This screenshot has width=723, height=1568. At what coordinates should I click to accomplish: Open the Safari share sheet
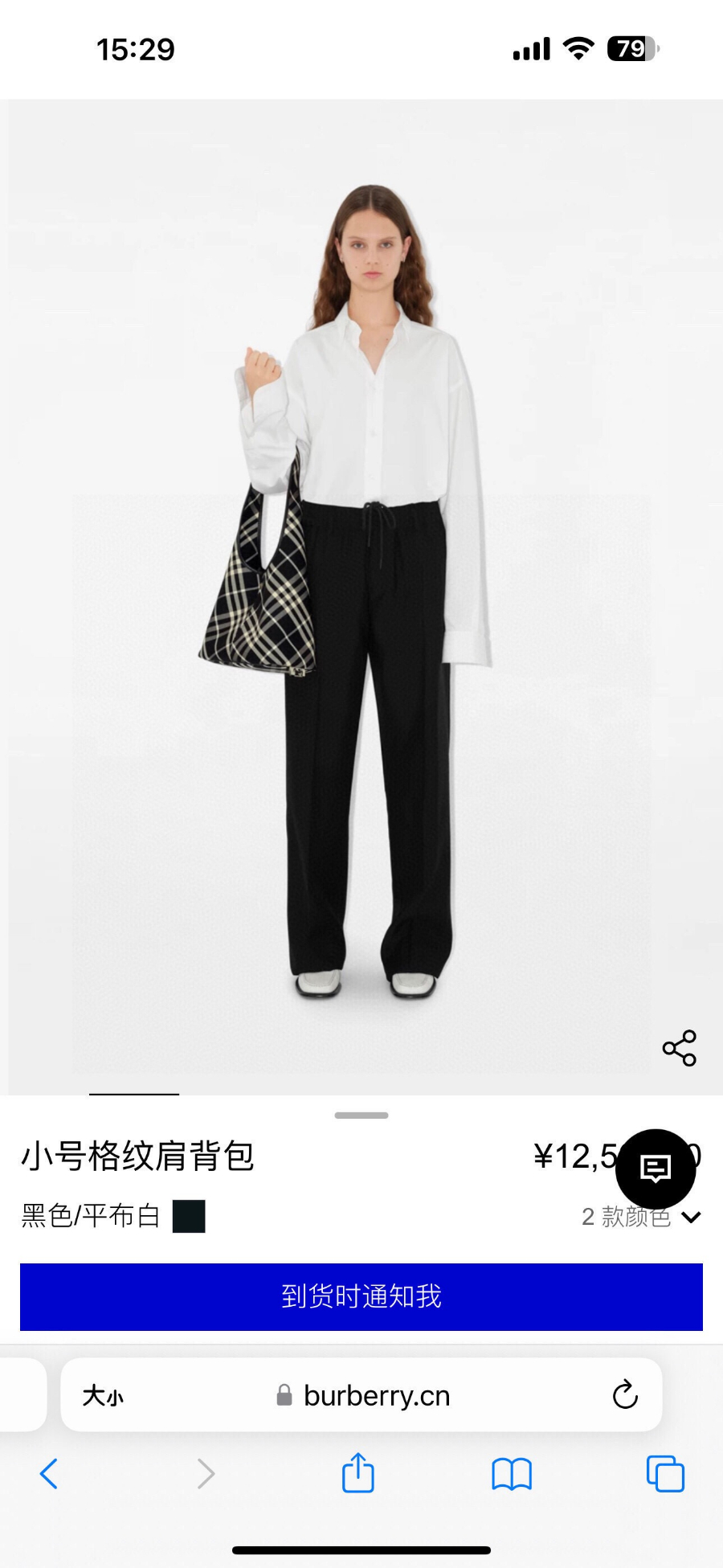tap(357, 1473)
